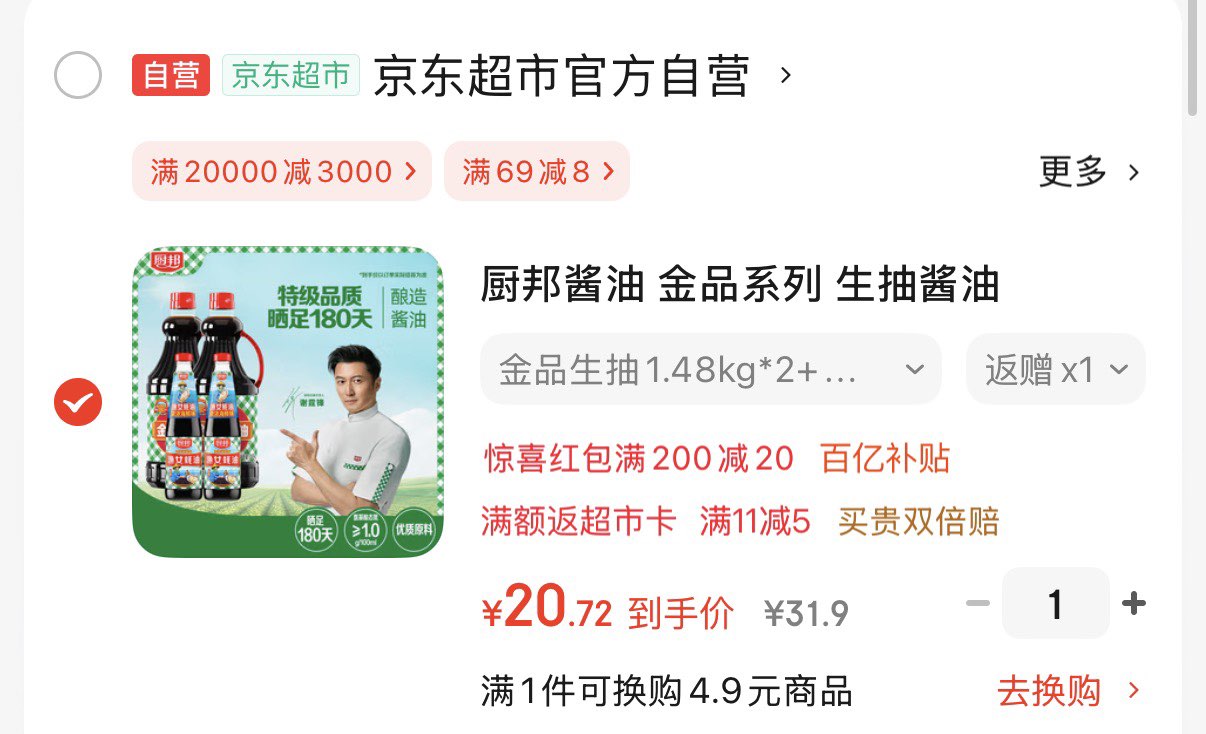Open the 满20000减3000 coupon chip
Viewport: 1206px width, 734px height.
coord(281,172)
